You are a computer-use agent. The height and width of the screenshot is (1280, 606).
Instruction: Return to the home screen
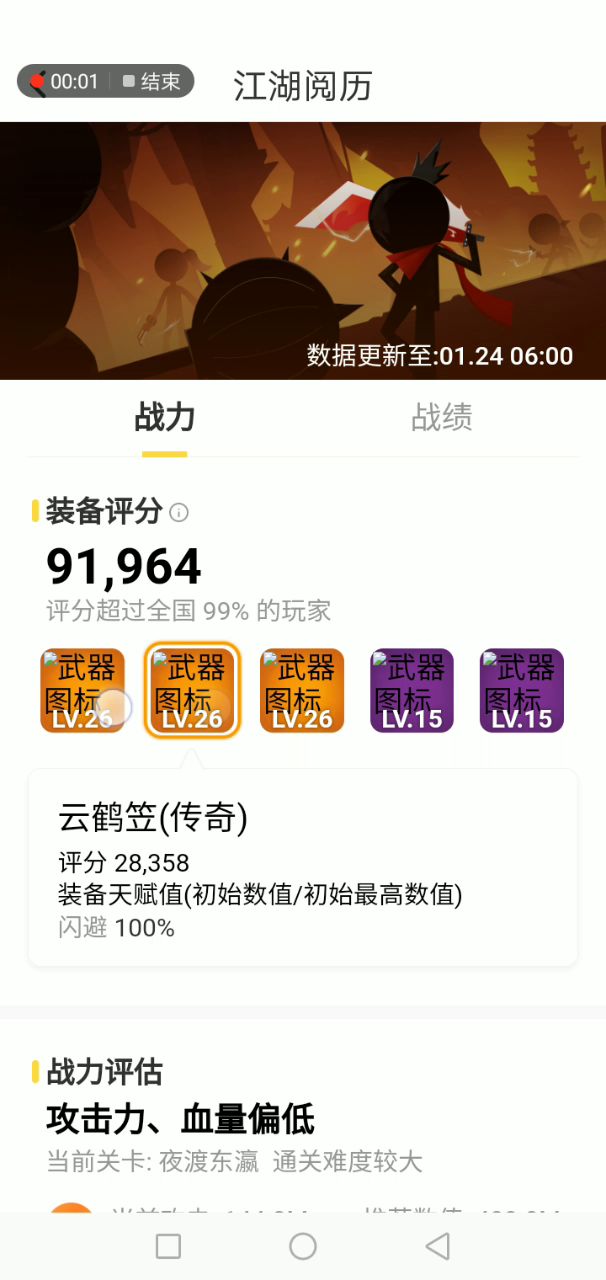click(x=303, y=1246)
